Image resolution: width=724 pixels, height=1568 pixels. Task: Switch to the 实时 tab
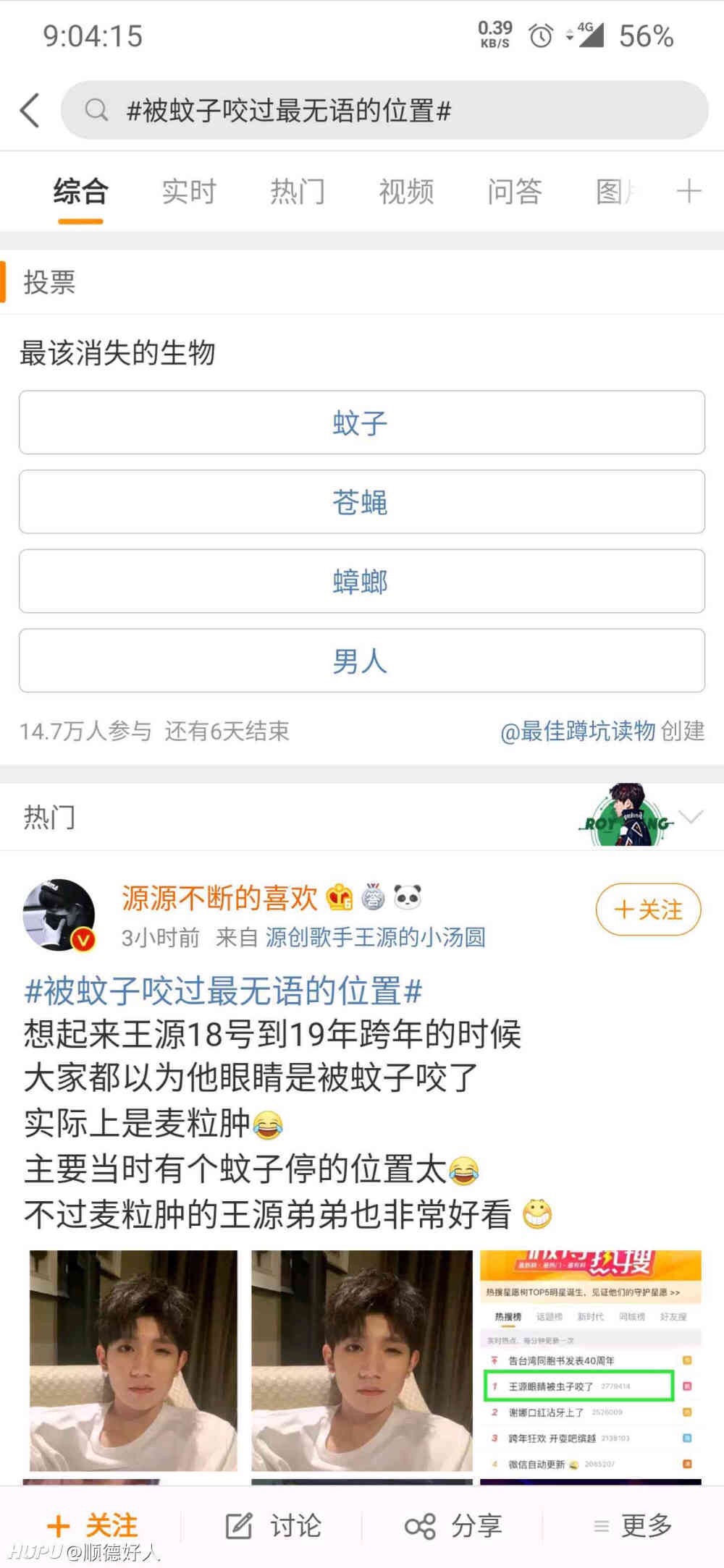[x=189, y=192]
